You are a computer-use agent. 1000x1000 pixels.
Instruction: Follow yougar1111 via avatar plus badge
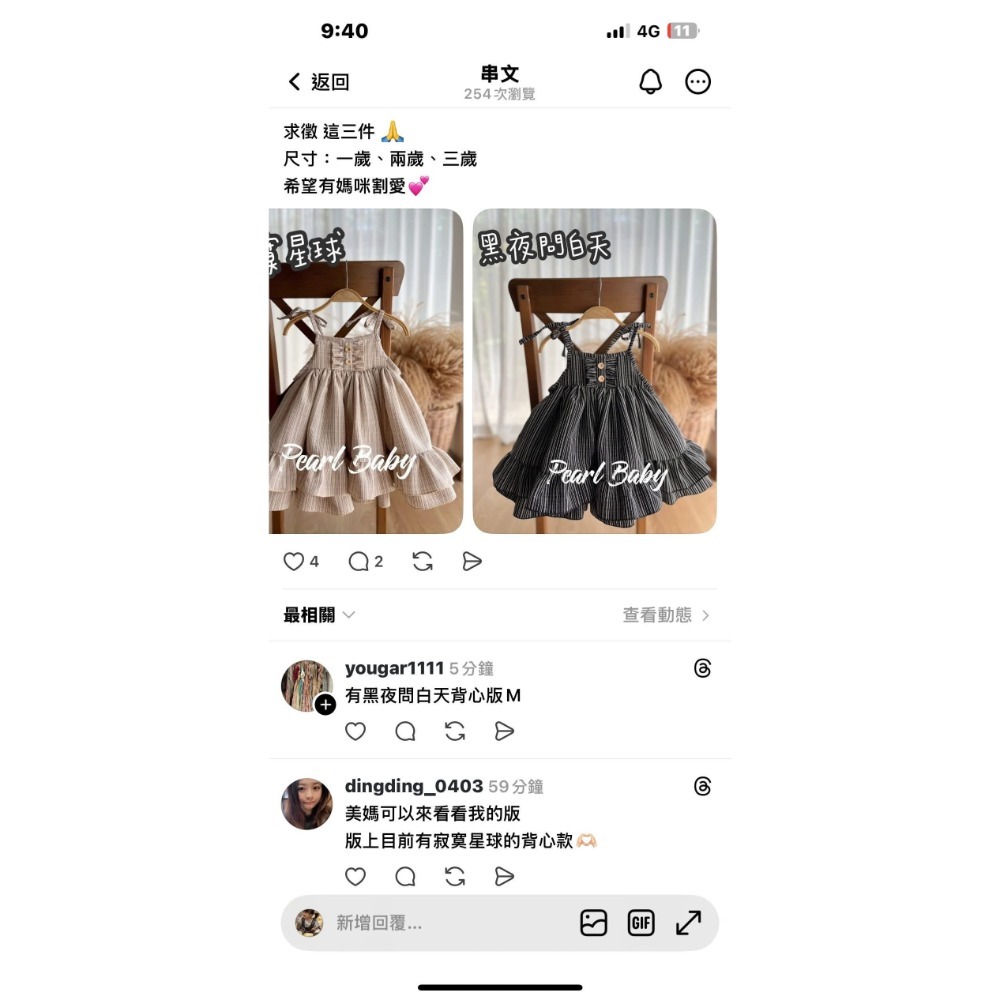(325, 705)
